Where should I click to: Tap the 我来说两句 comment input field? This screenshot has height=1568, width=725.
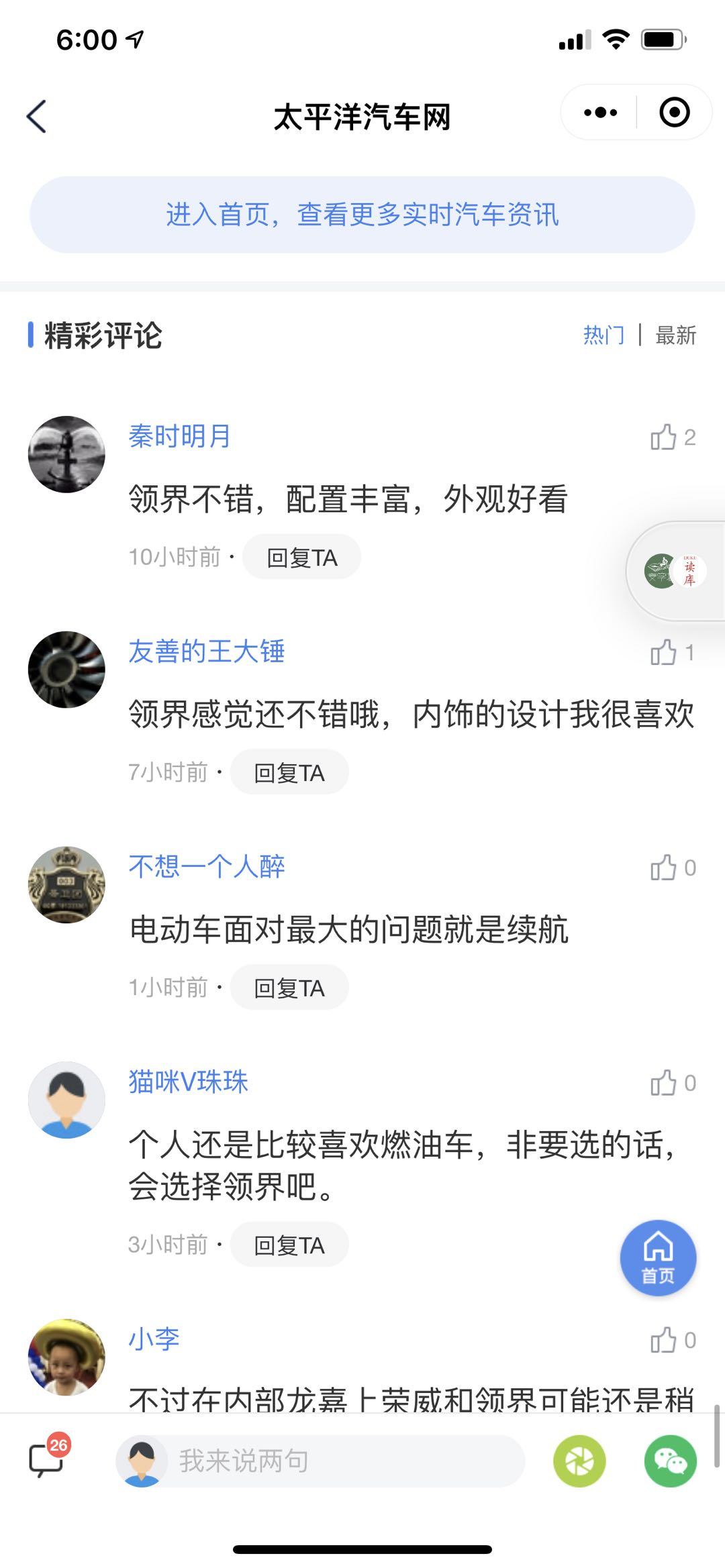click(x=336, y=1461)
